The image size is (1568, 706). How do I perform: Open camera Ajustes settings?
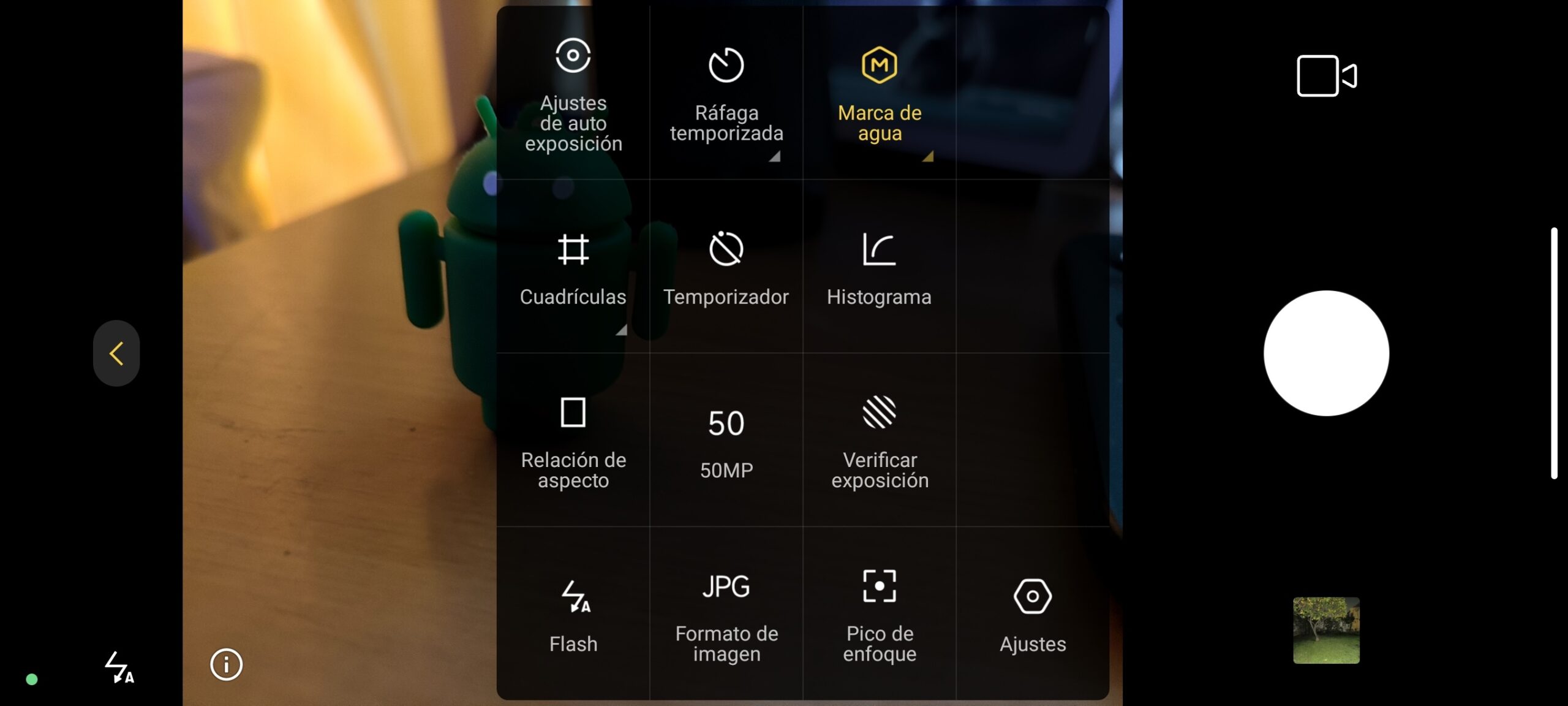tap(1032, 614)
